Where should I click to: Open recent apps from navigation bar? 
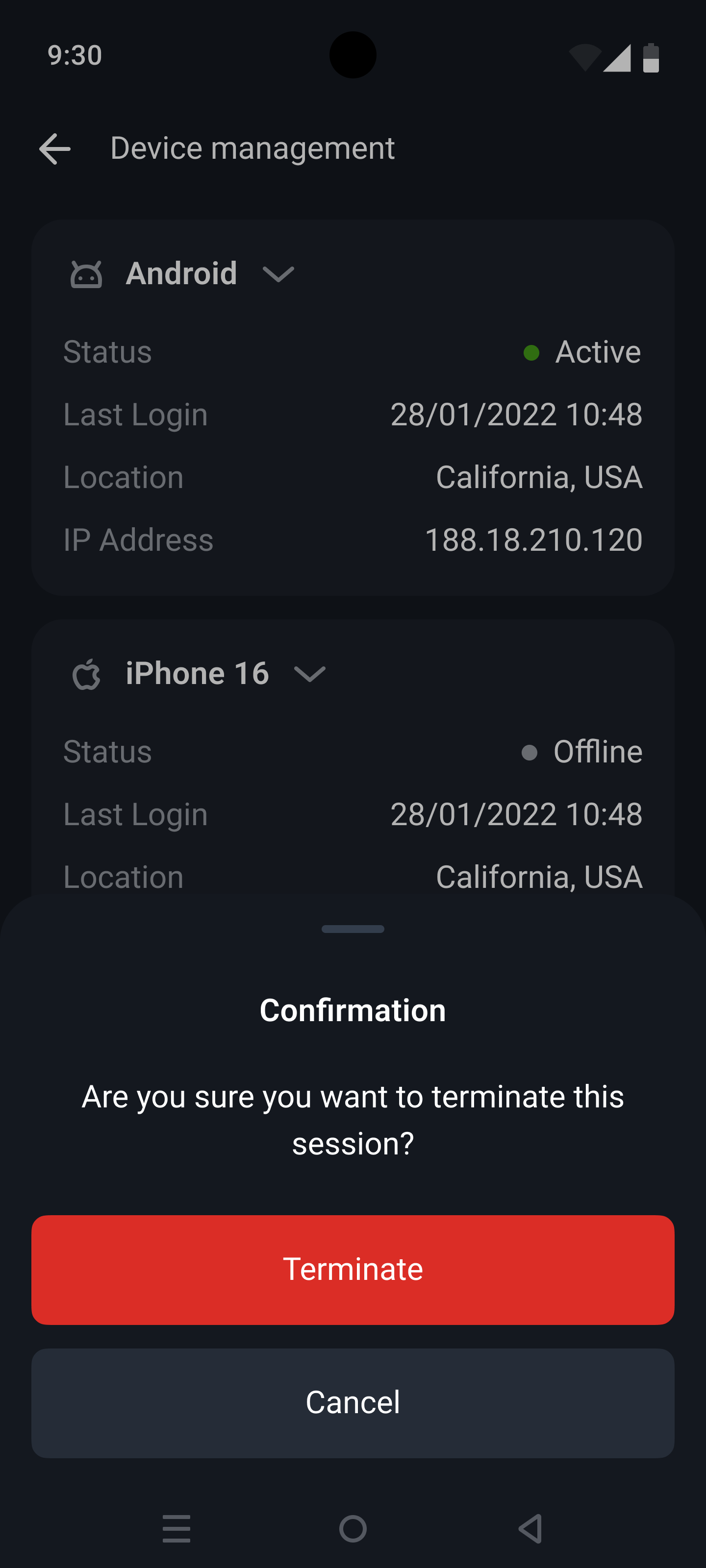click(176, 1528)
